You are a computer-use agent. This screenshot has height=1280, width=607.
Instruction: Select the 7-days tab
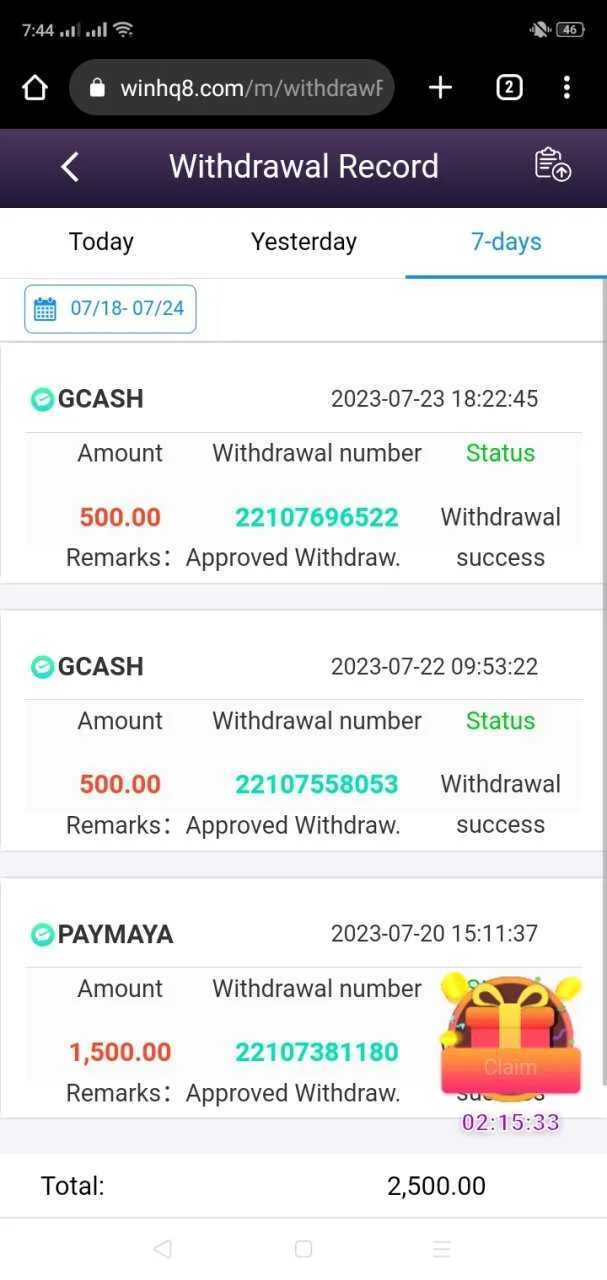pos(506,241)
